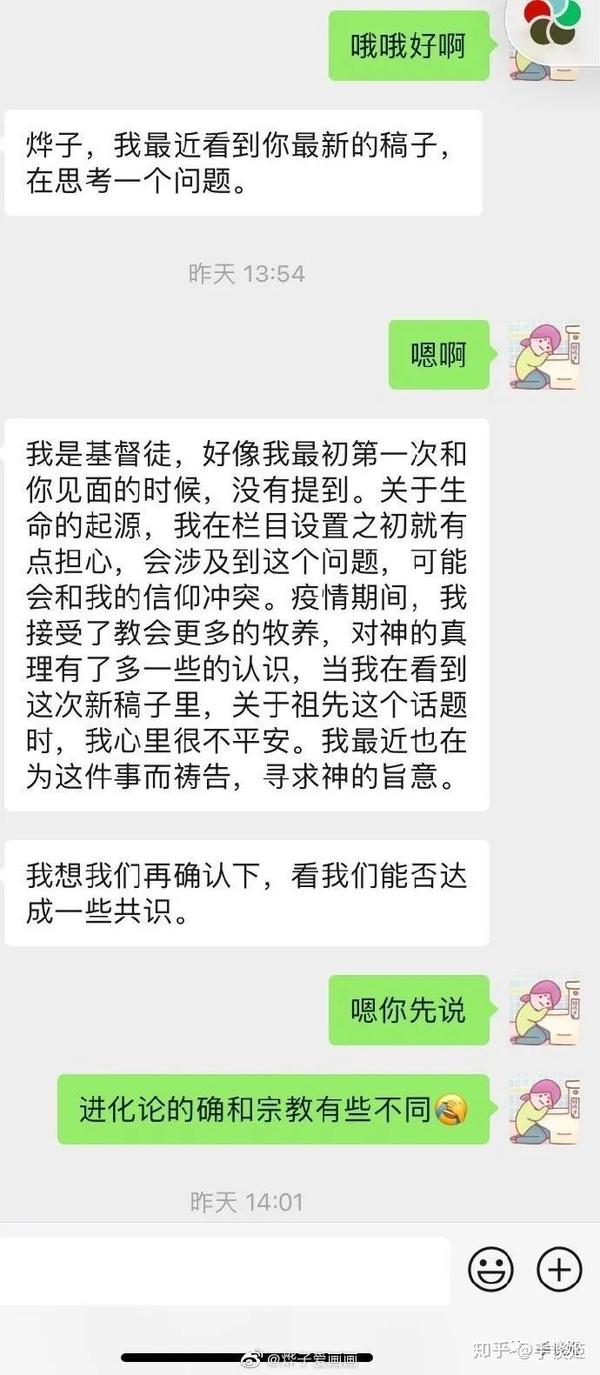Open the emoji picker
This screenshot has width=600, height=1375.
[491, 1270]
